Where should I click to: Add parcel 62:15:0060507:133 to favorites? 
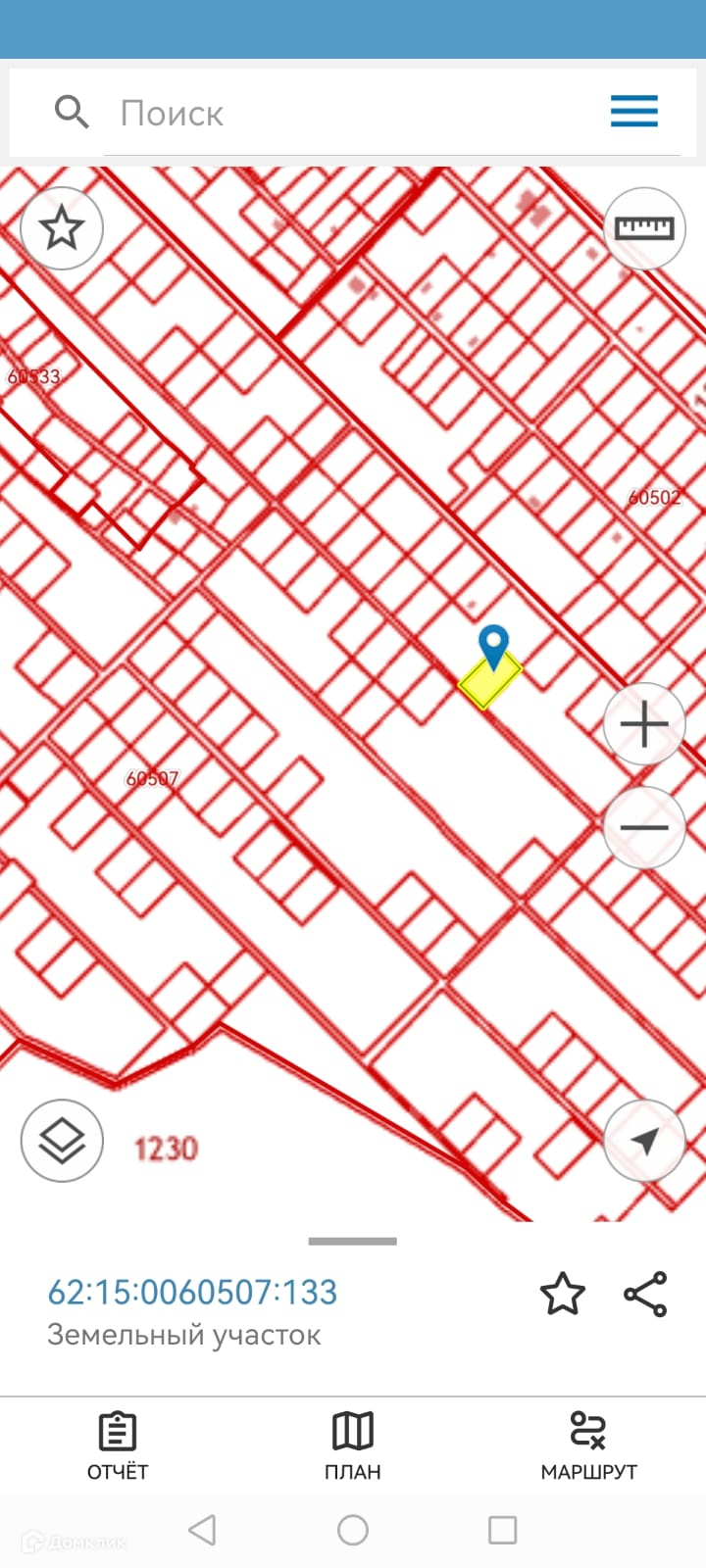pos(563,1294)
